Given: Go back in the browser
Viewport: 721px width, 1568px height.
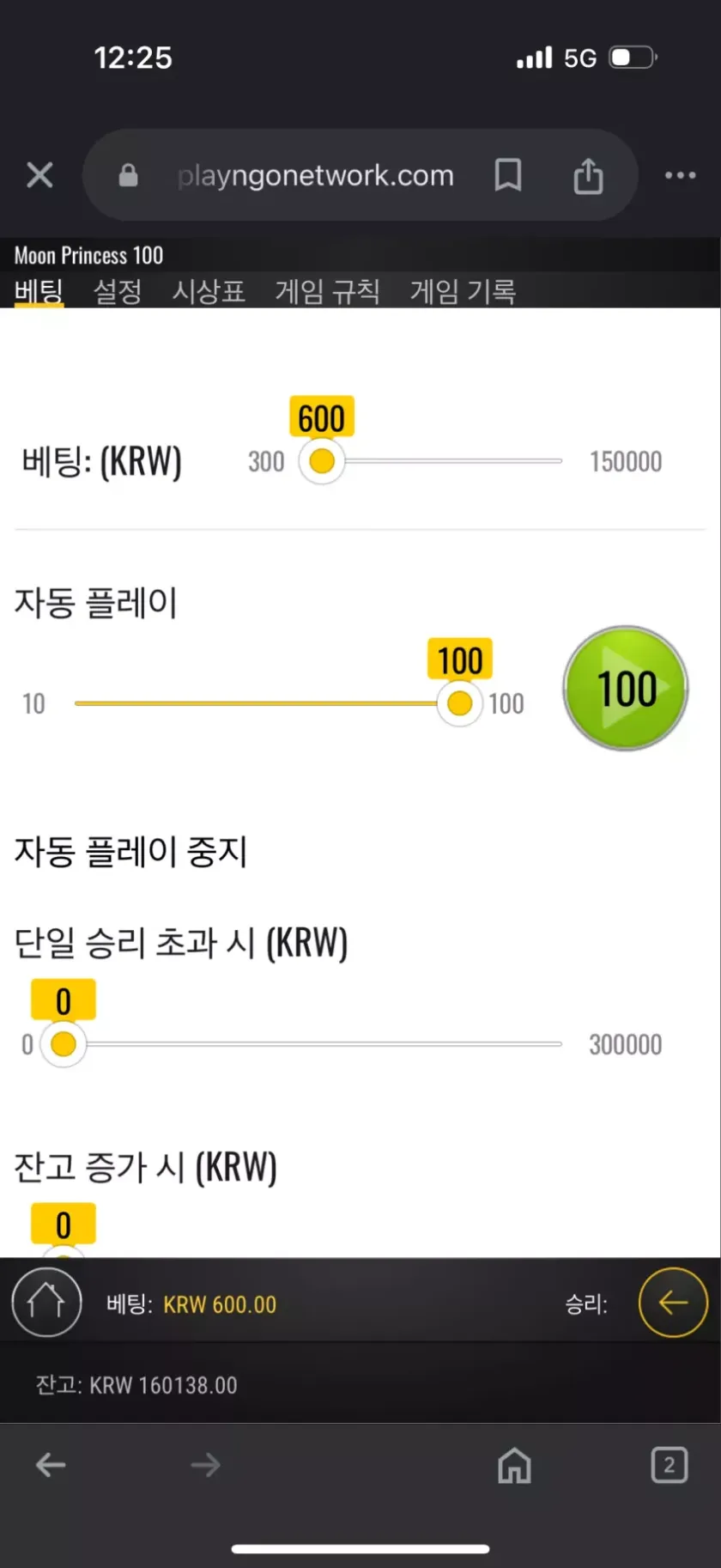Looking at the screenshot, I should 51,1465.
